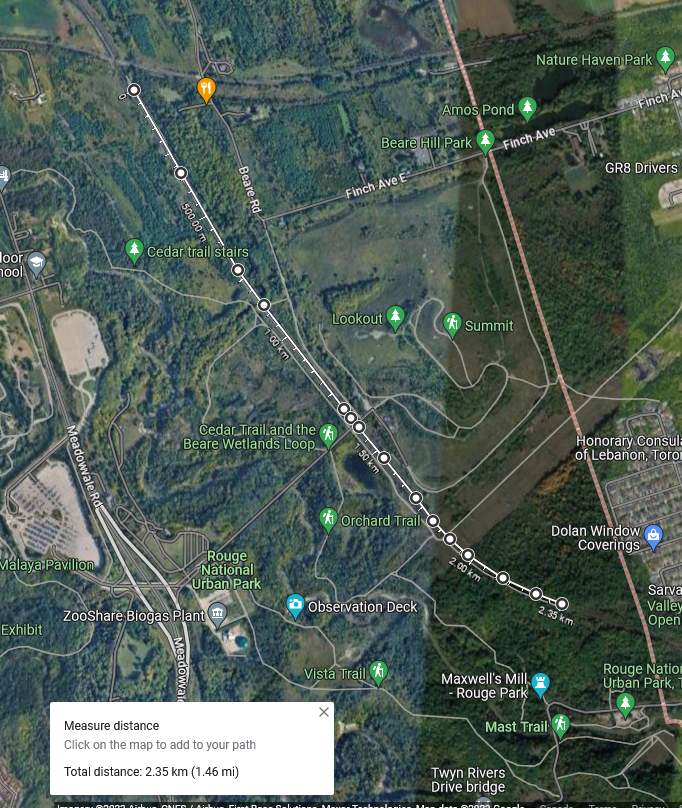Tap the ZooShare Biogas Plant marker
The height and width of the screenshot is (808, 682).
(218, 615)
